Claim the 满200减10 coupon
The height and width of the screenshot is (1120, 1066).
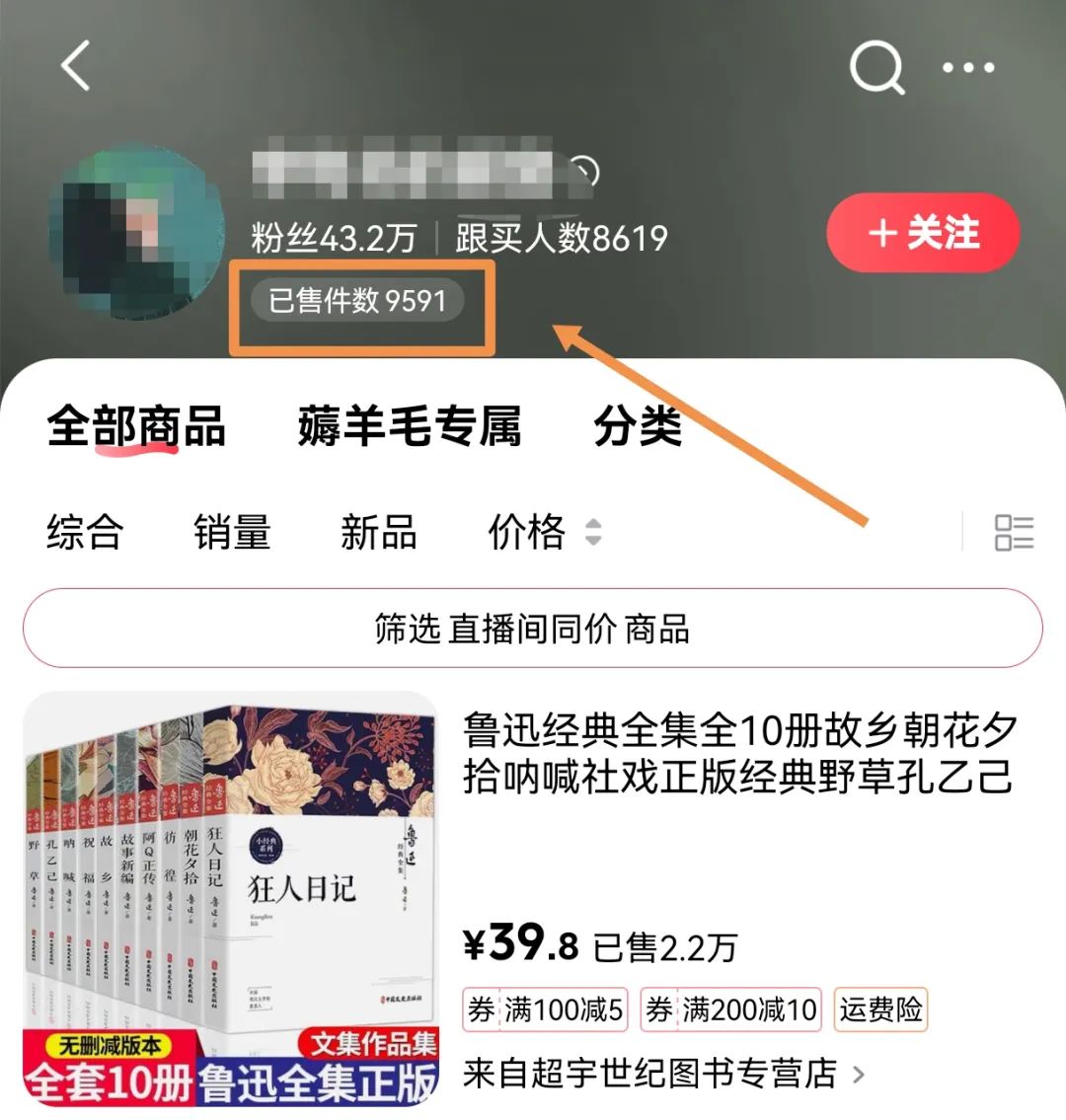click(x=731, y=1009)
